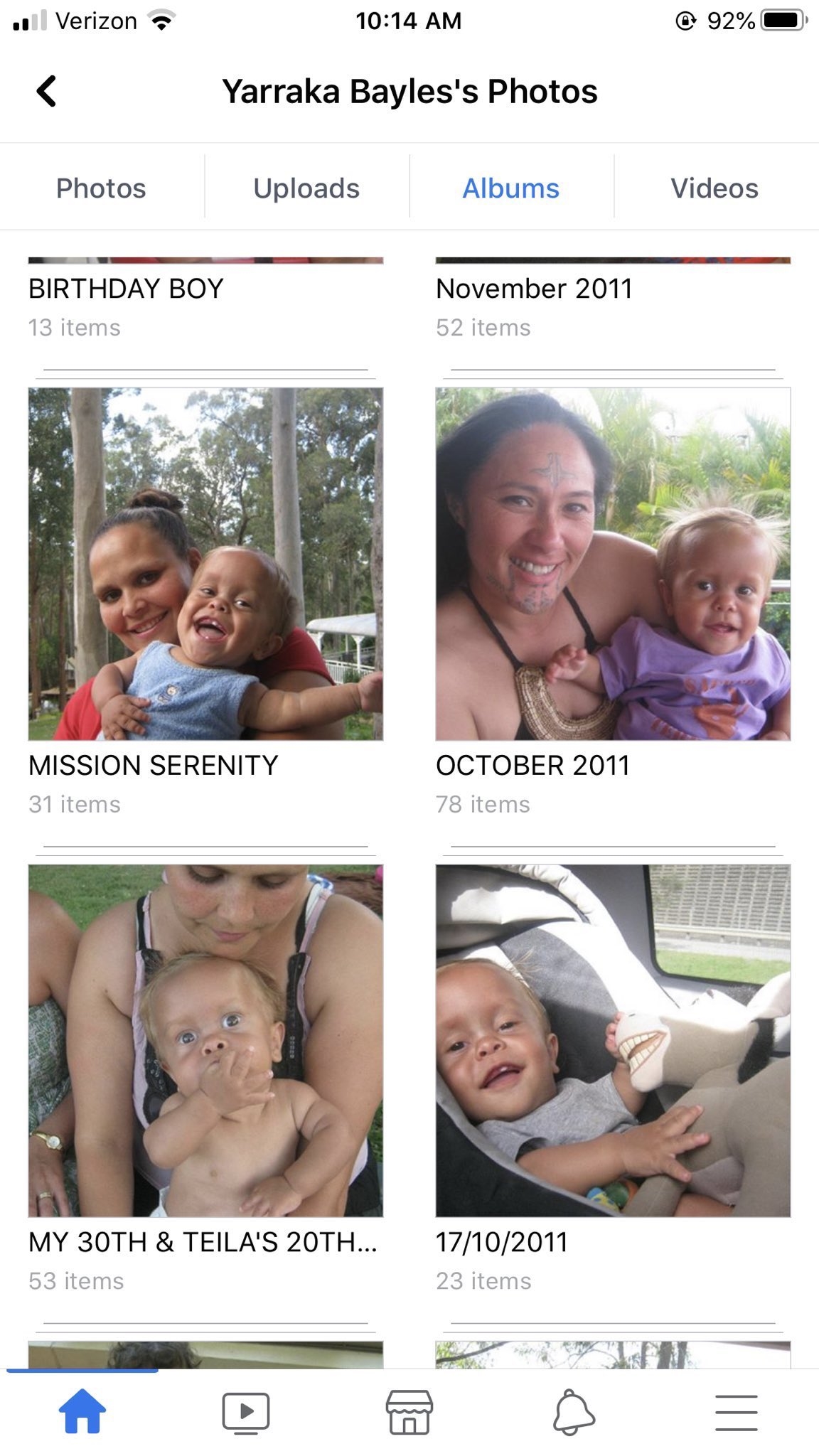Open the Marketplace tab
819x1456 pixels.
[409, 1411]
